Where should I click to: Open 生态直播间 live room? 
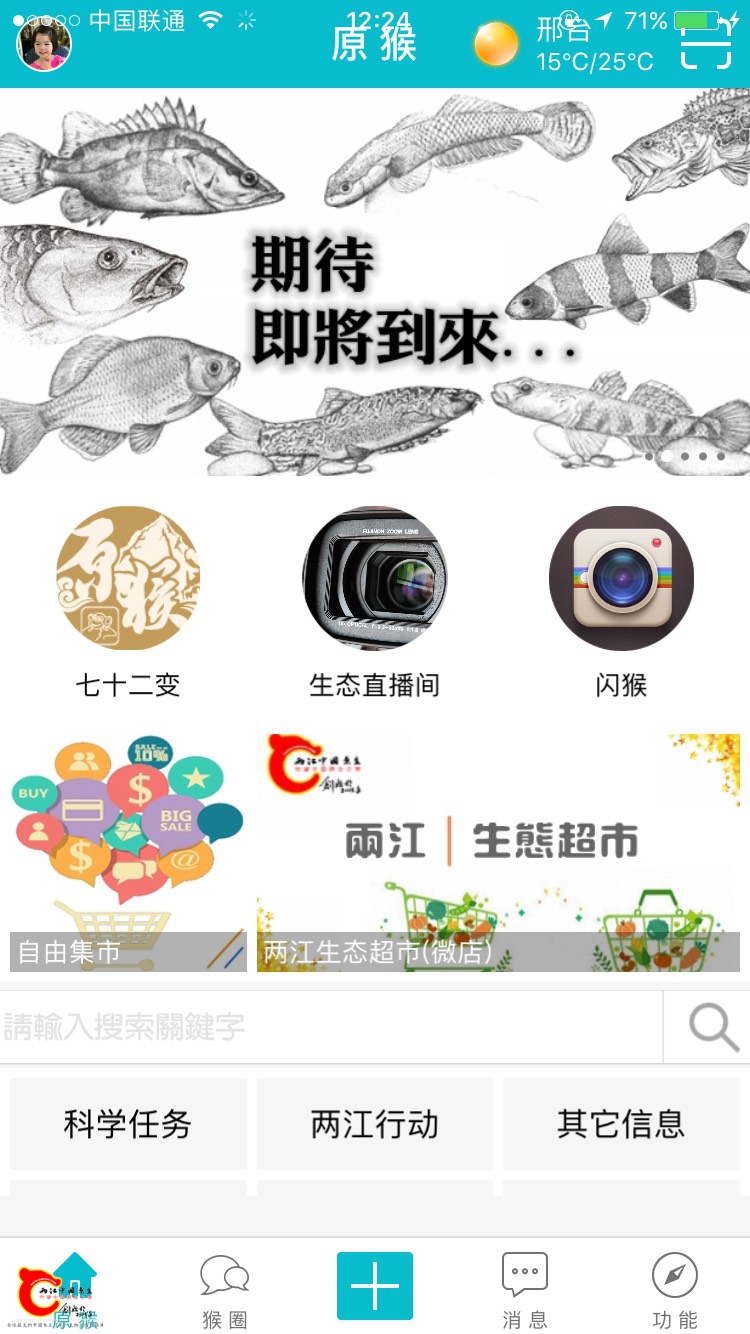click(x=375, y=578)
